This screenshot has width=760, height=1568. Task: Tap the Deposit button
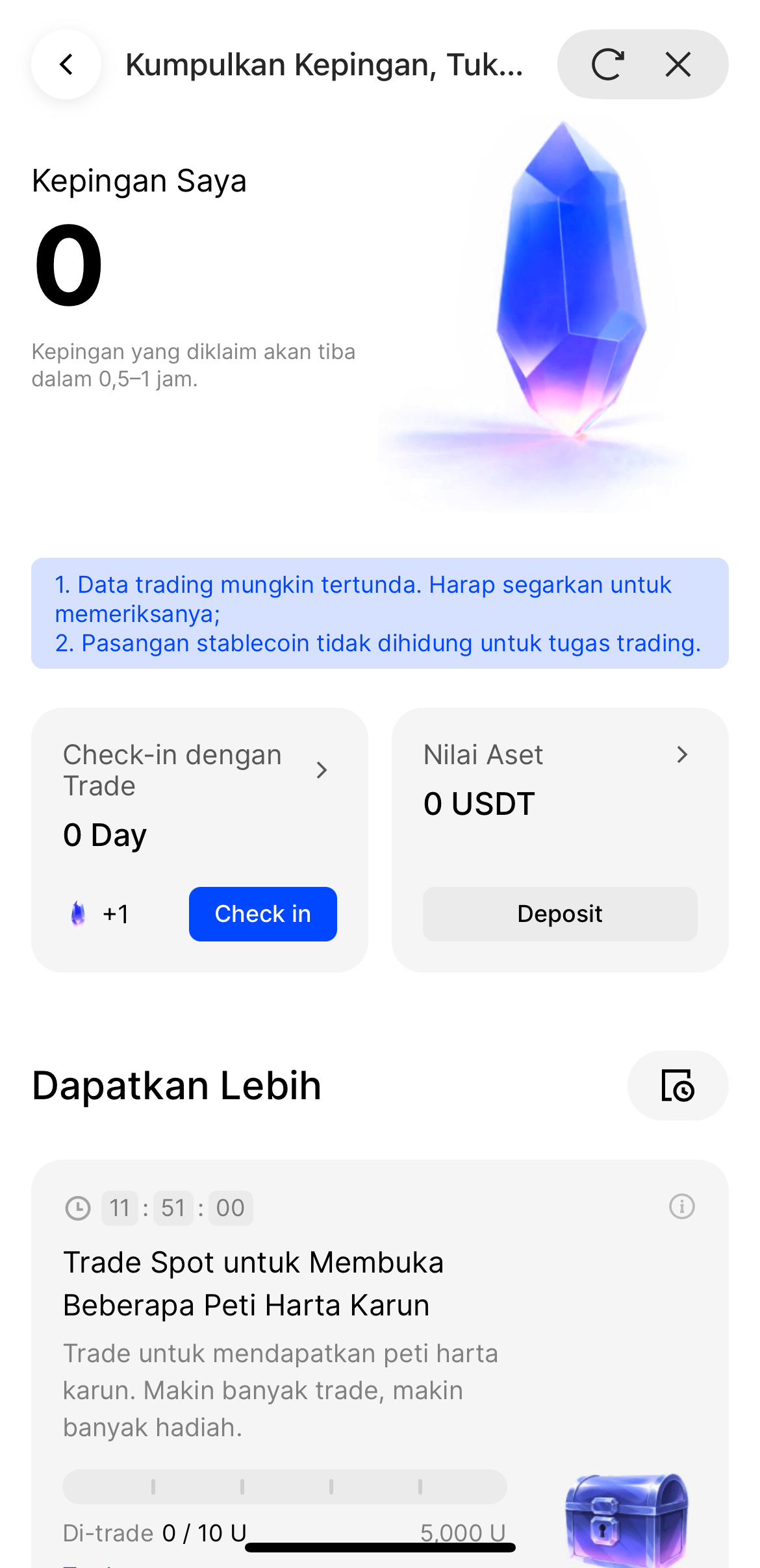[x=559, y=914]
